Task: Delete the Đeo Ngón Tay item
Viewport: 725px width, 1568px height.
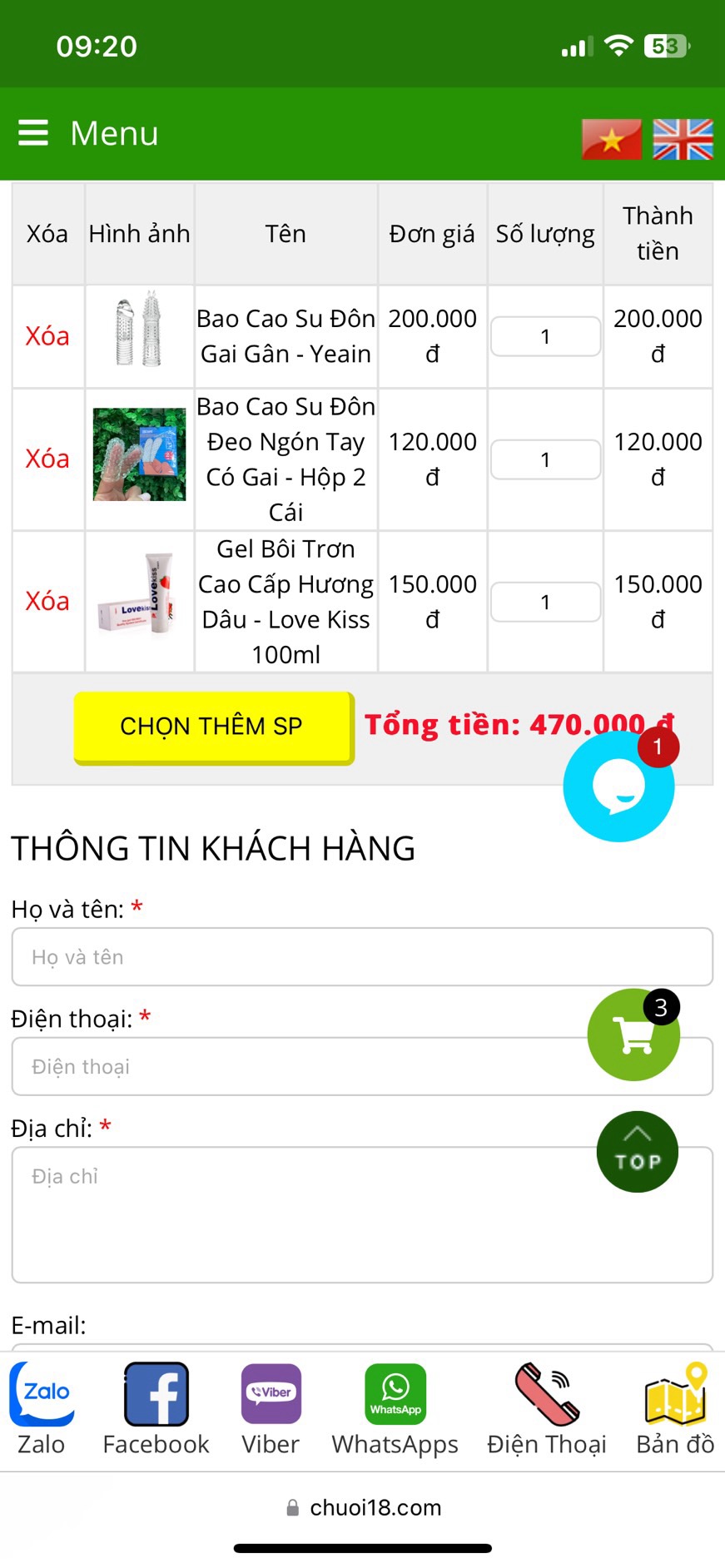Action: [x=47, y=459]
